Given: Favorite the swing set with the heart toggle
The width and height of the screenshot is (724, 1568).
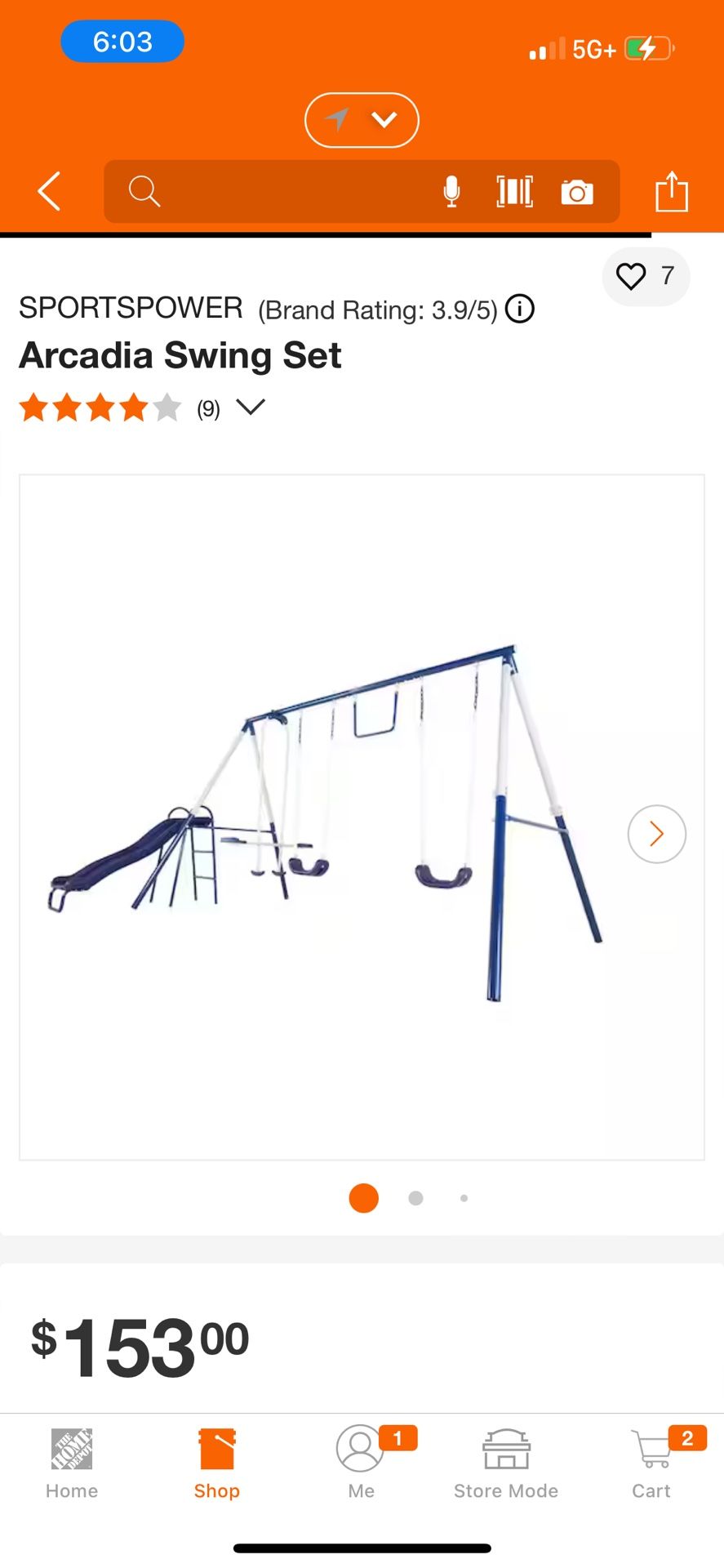Looking at the screenshot, I should click(x=630, y=277).
